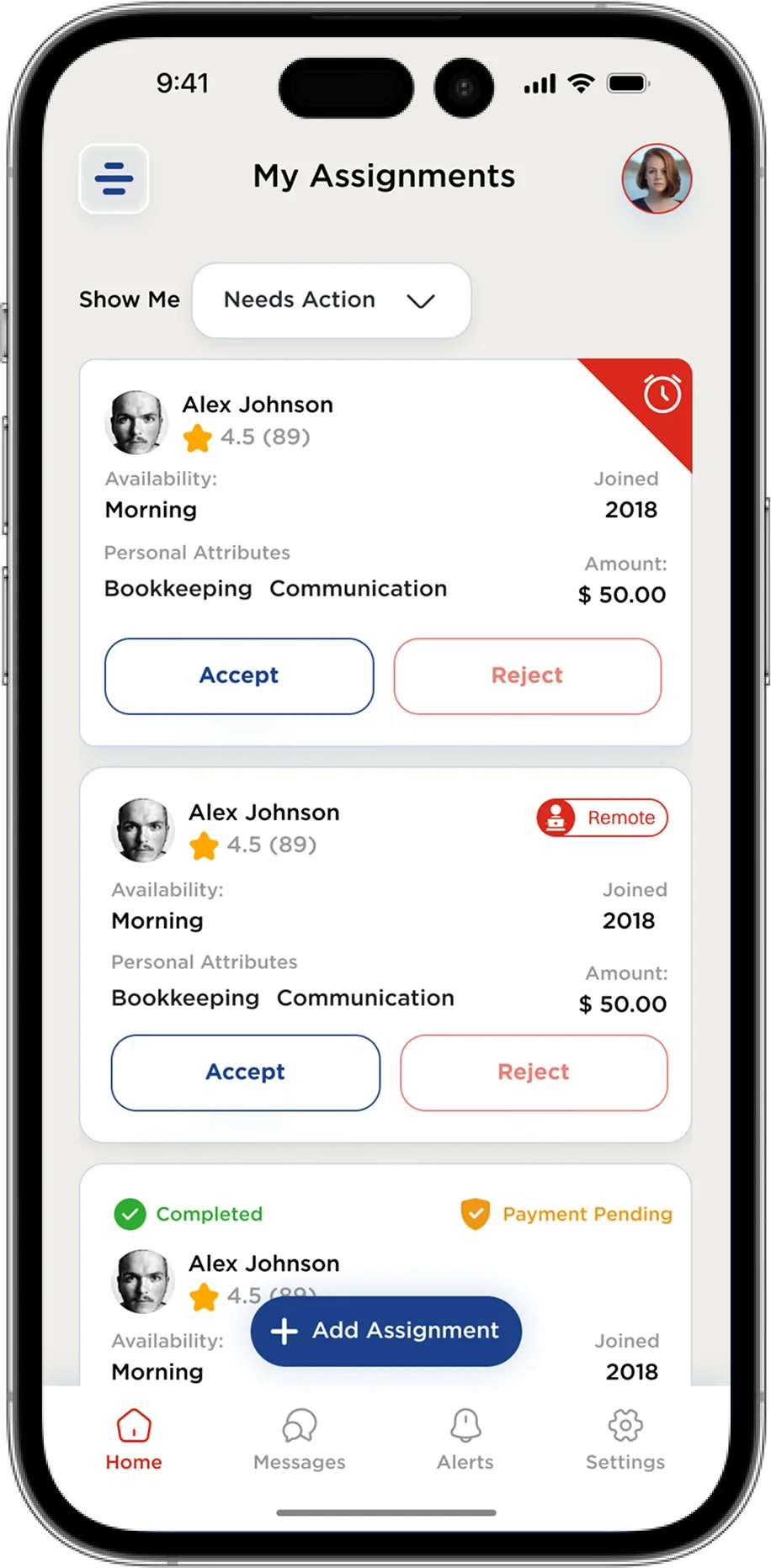The width and height of the screenshot is (771, 1568).
Task: Tap Add Assignment button
Action: pyautogui.click(x=386, y=1331)
